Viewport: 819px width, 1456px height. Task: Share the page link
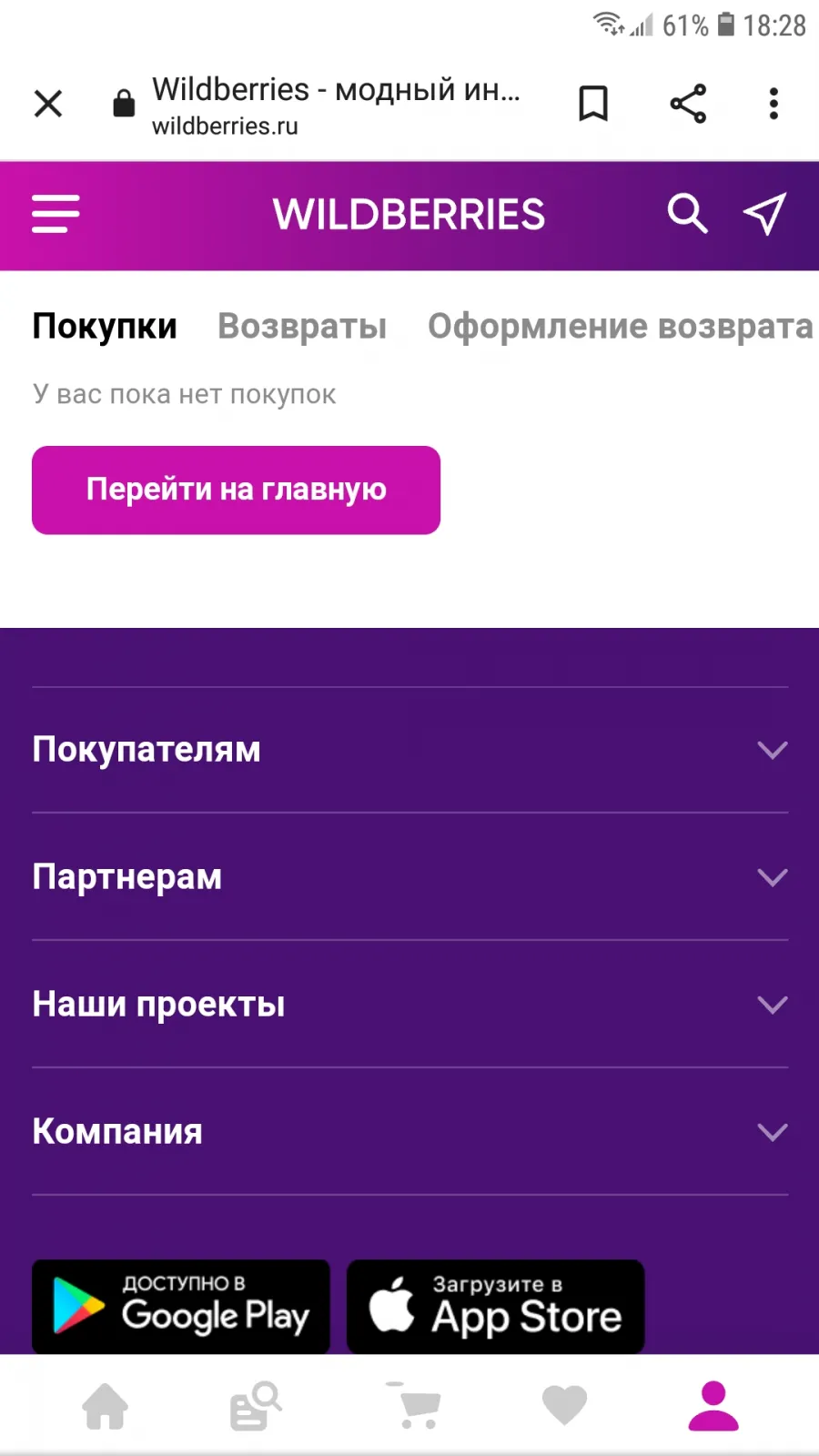point(688,104)
